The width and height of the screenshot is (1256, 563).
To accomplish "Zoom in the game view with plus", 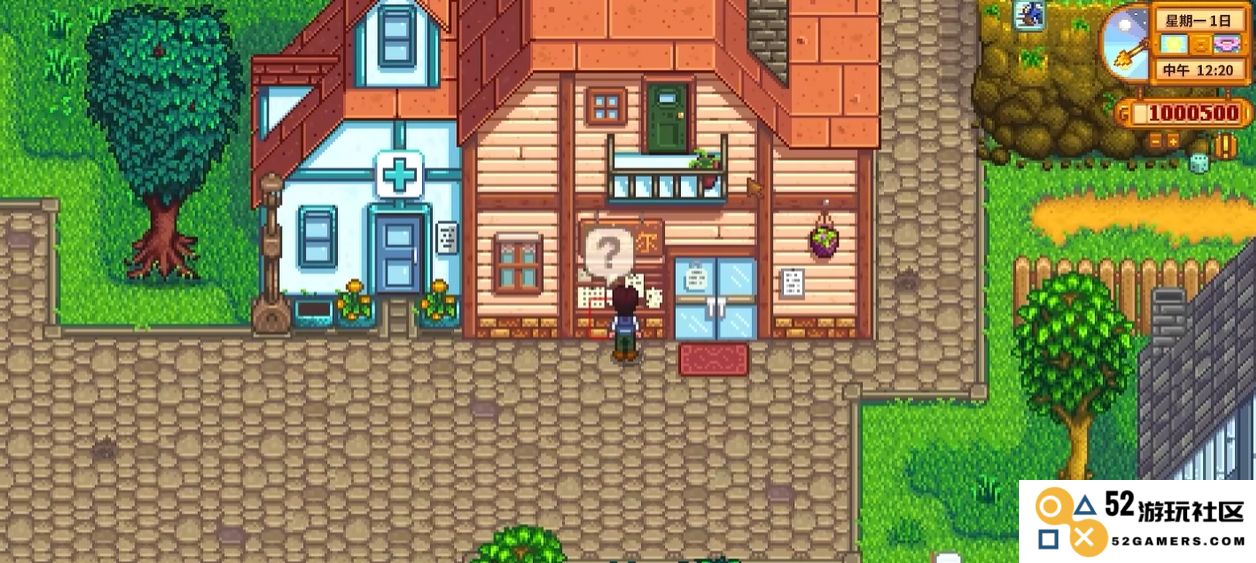I will (x=1173, y=142).
